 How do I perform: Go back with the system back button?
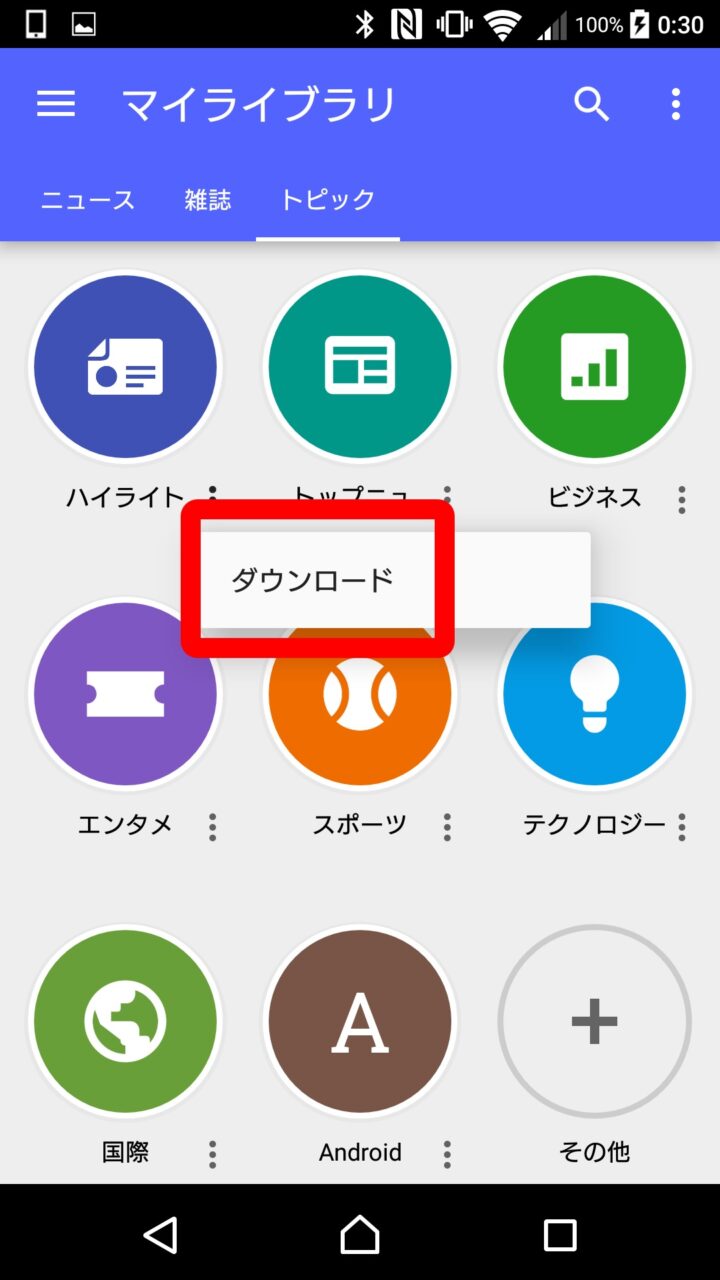[x=160, y=1235]
